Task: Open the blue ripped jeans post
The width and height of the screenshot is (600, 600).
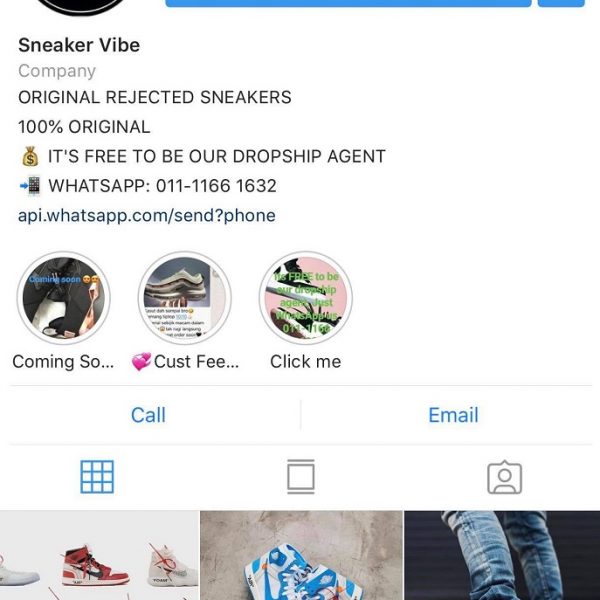Action: [x=502, y=557]
